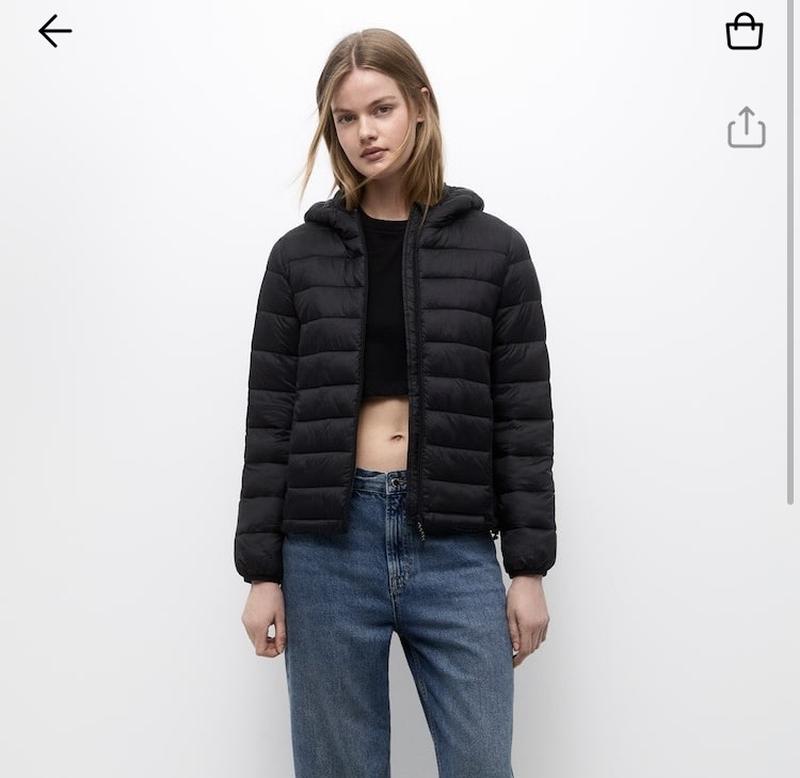This screenshot has height=778, width=800.
Task: Open the black puffer jacket photo
Action: point(400,400)
